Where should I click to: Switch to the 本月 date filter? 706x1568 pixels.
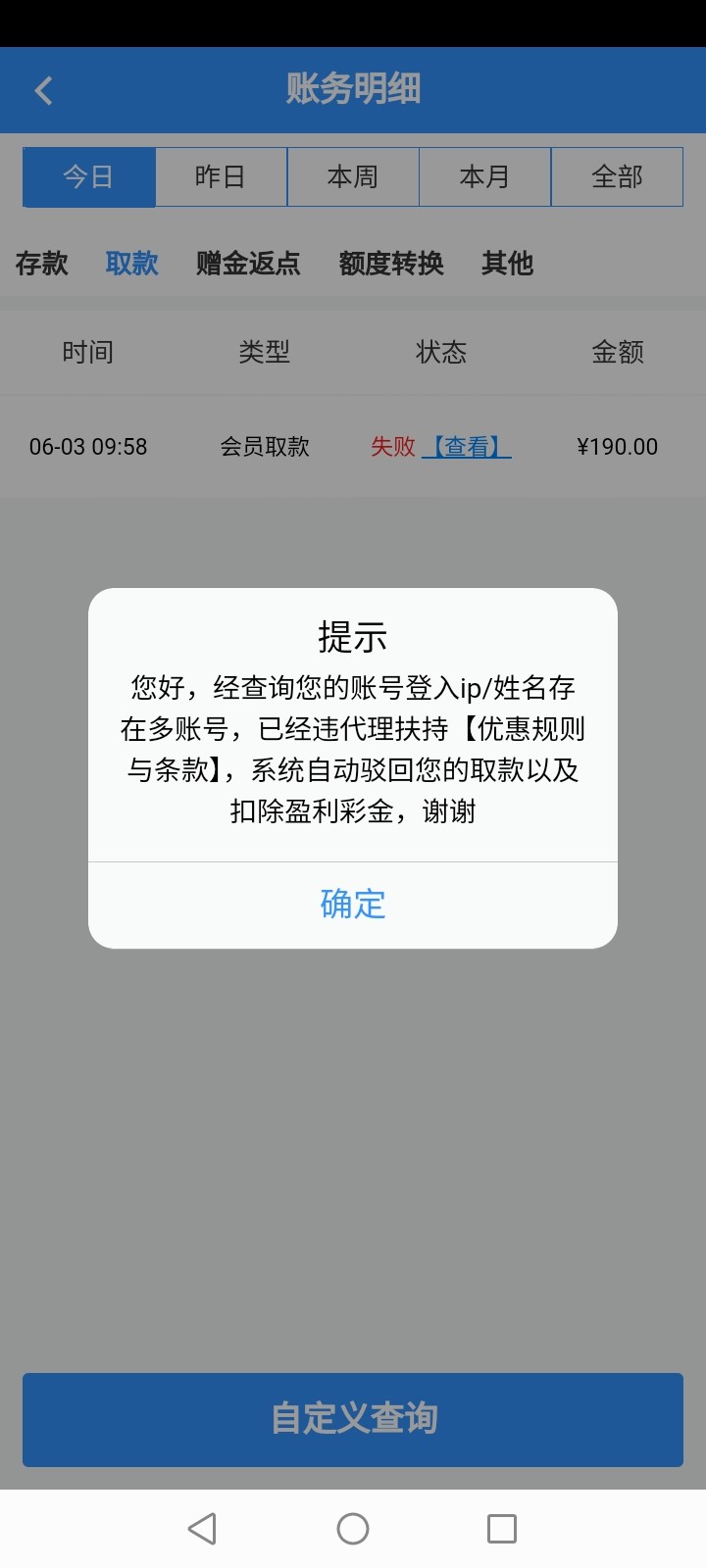pos(485,177)
